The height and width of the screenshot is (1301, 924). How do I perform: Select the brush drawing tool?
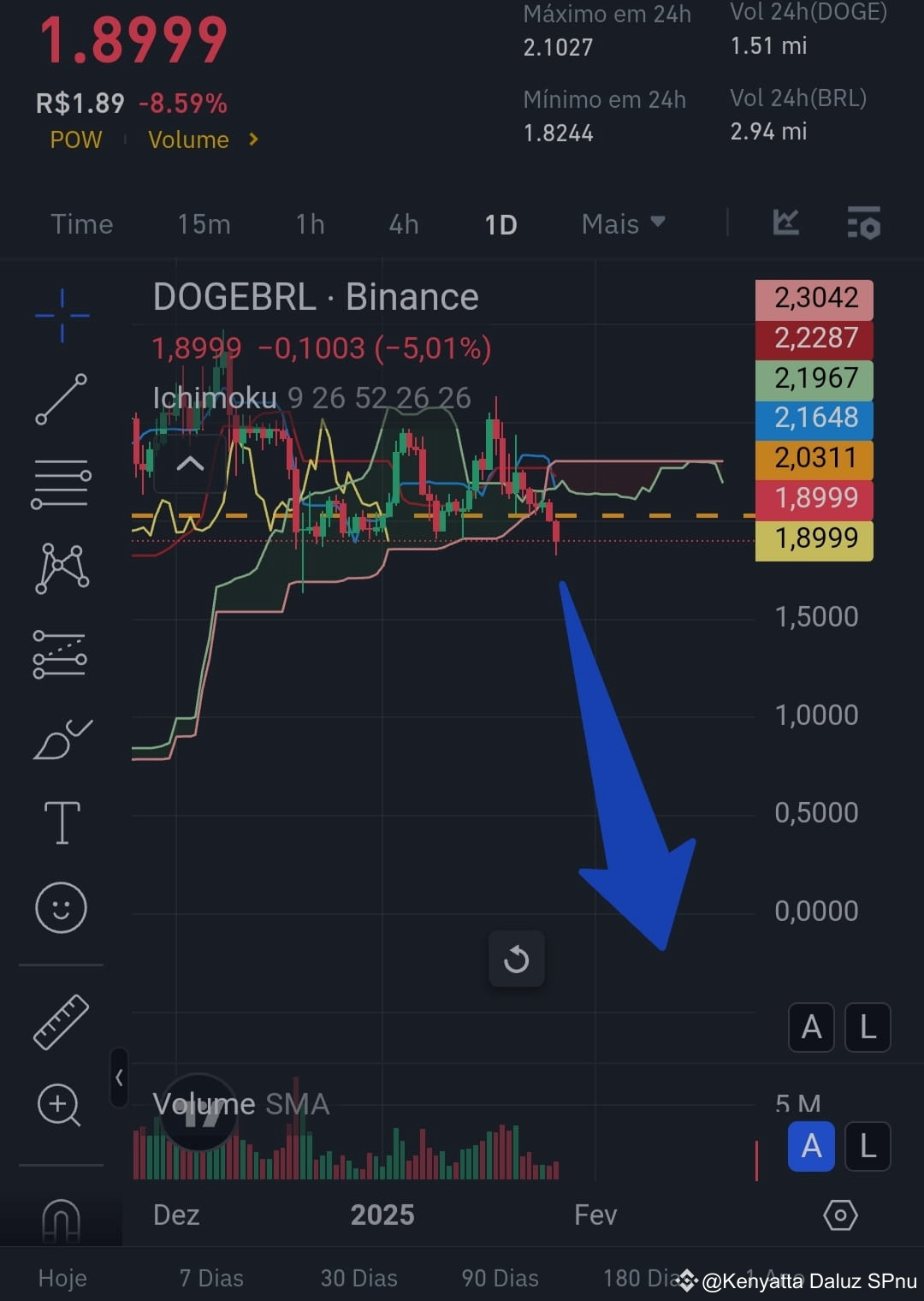61,738
